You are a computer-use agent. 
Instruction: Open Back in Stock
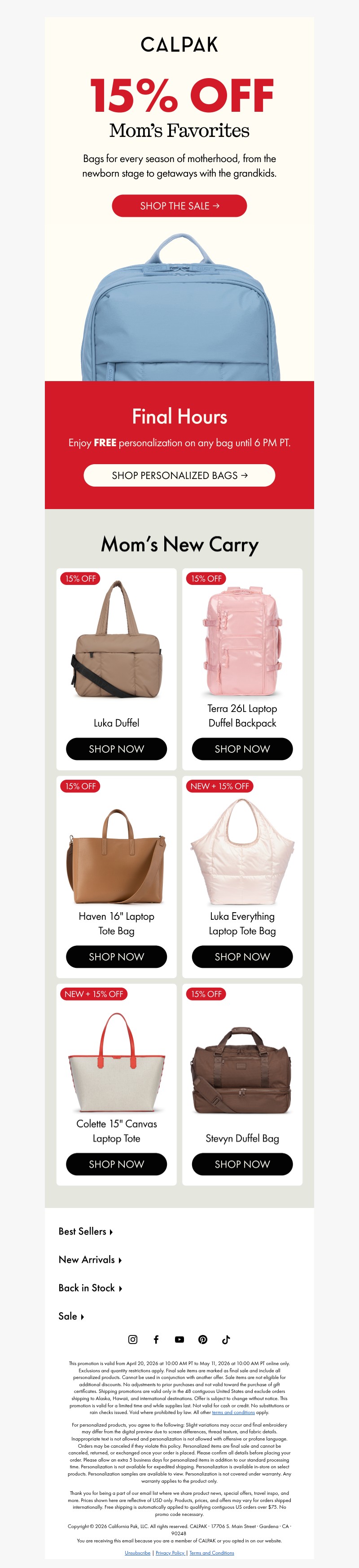(x=89, y=1288)
